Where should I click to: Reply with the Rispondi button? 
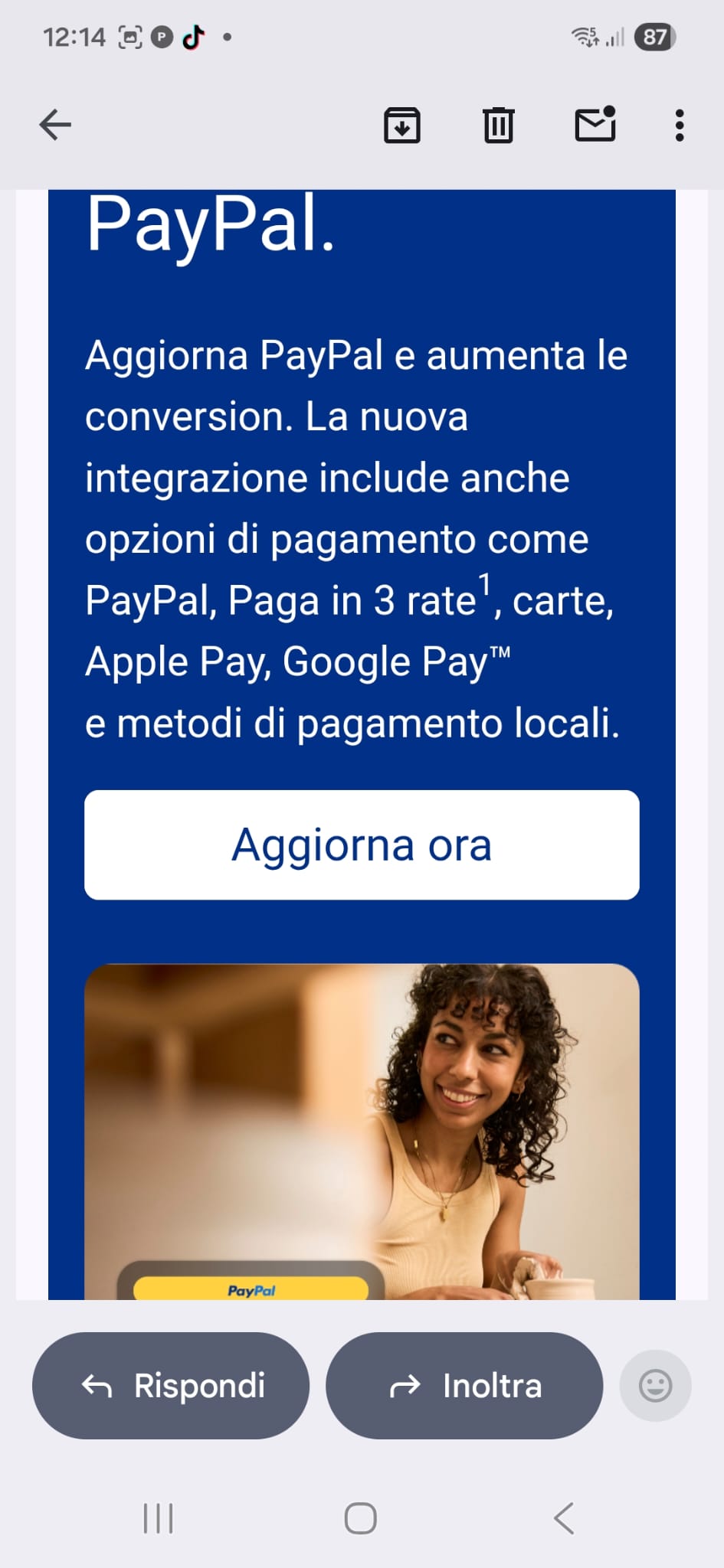(171, 1386)
